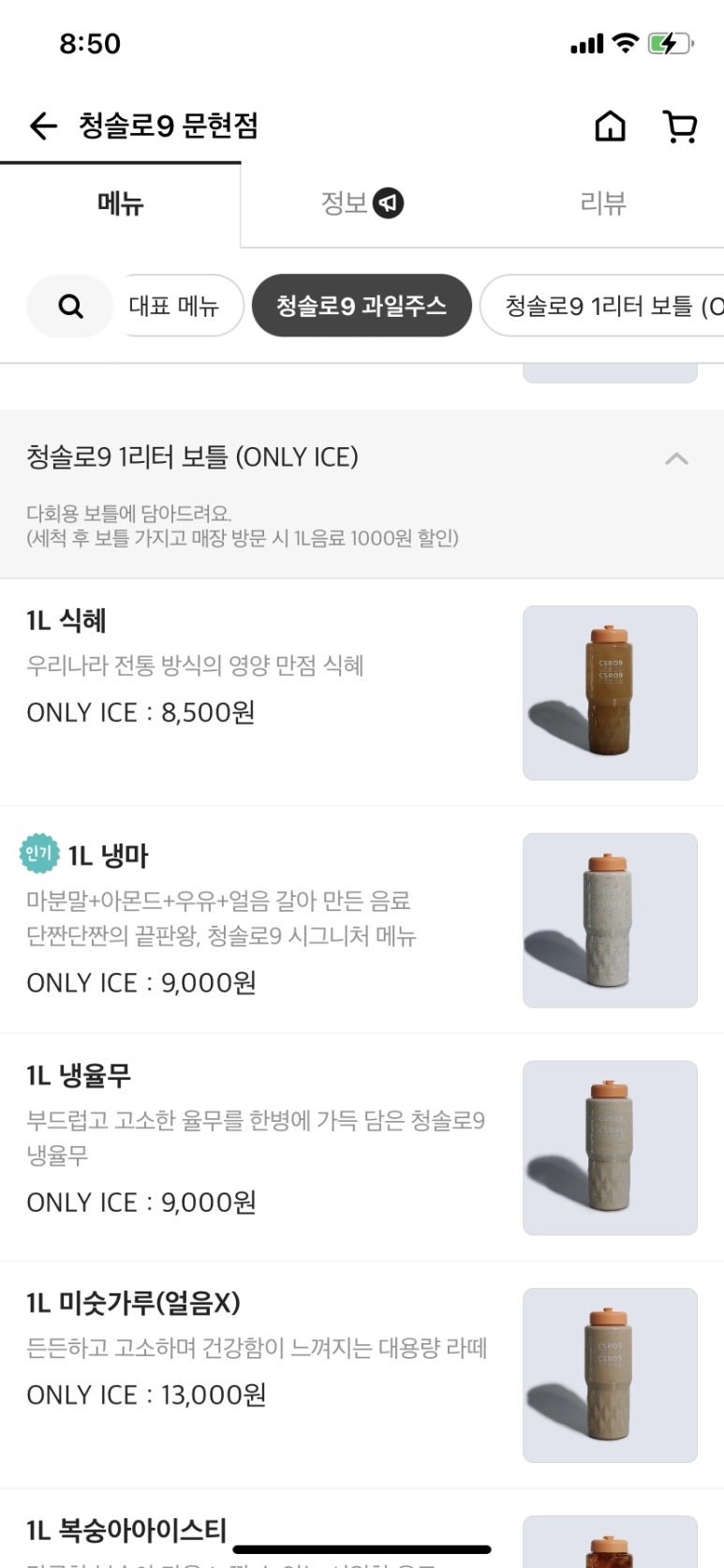
Task: Go back using the arrow icon
Action: tap(43, 126)
